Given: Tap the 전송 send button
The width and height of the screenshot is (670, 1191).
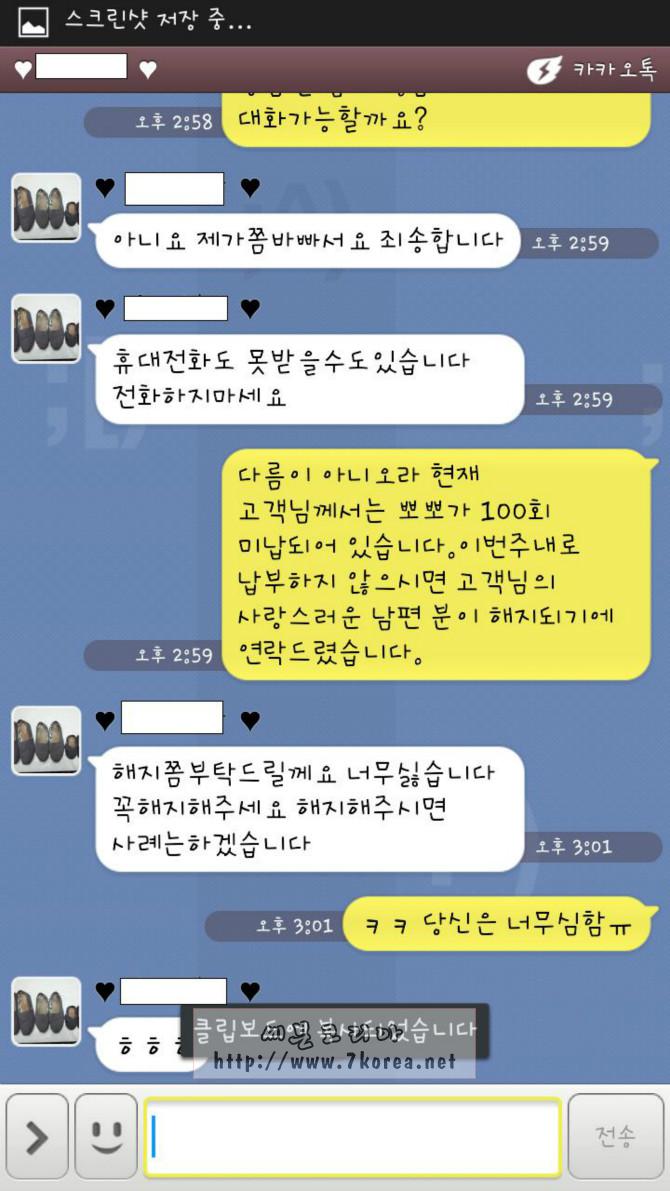Looking at the screenshot, I should click(614, 1136).
